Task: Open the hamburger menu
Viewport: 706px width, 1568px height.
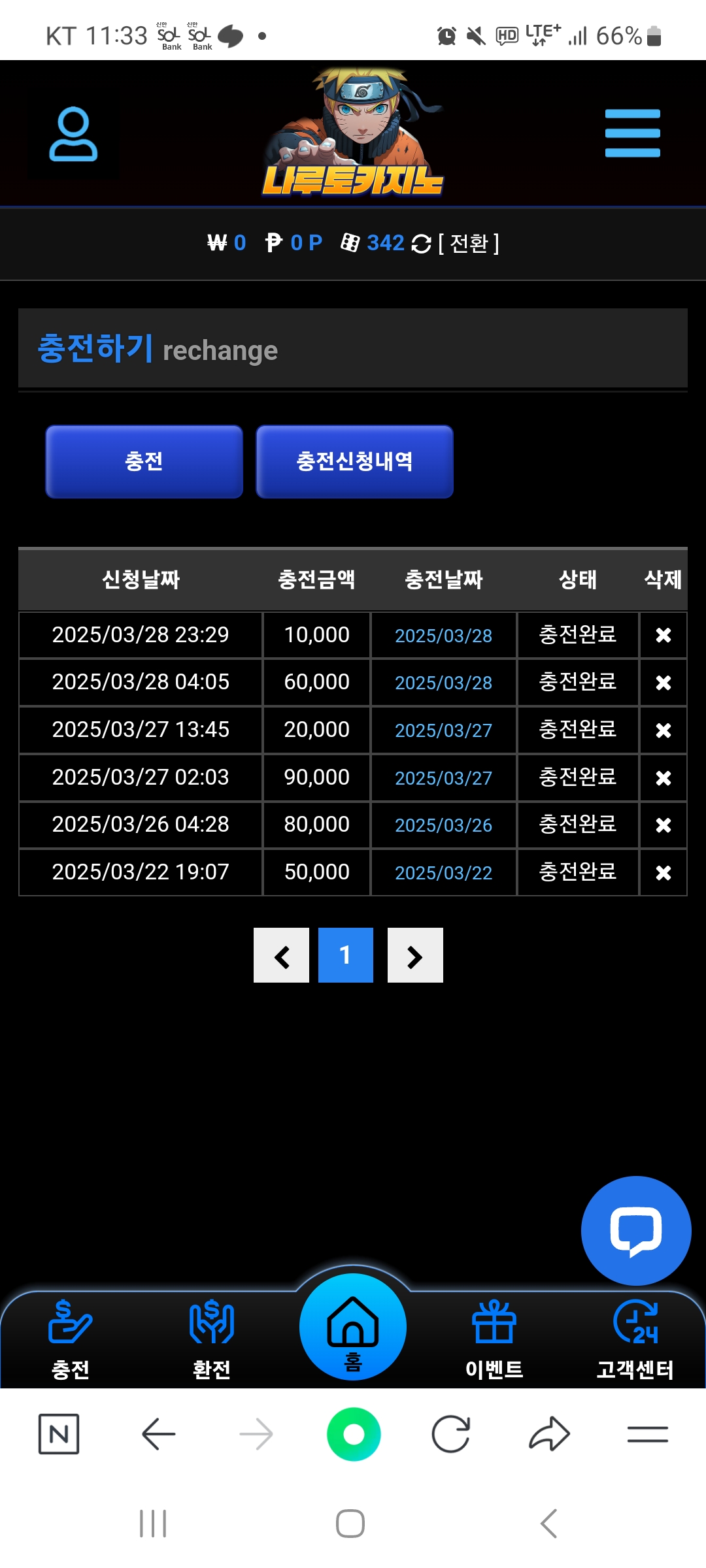Action: click(632, 133)
